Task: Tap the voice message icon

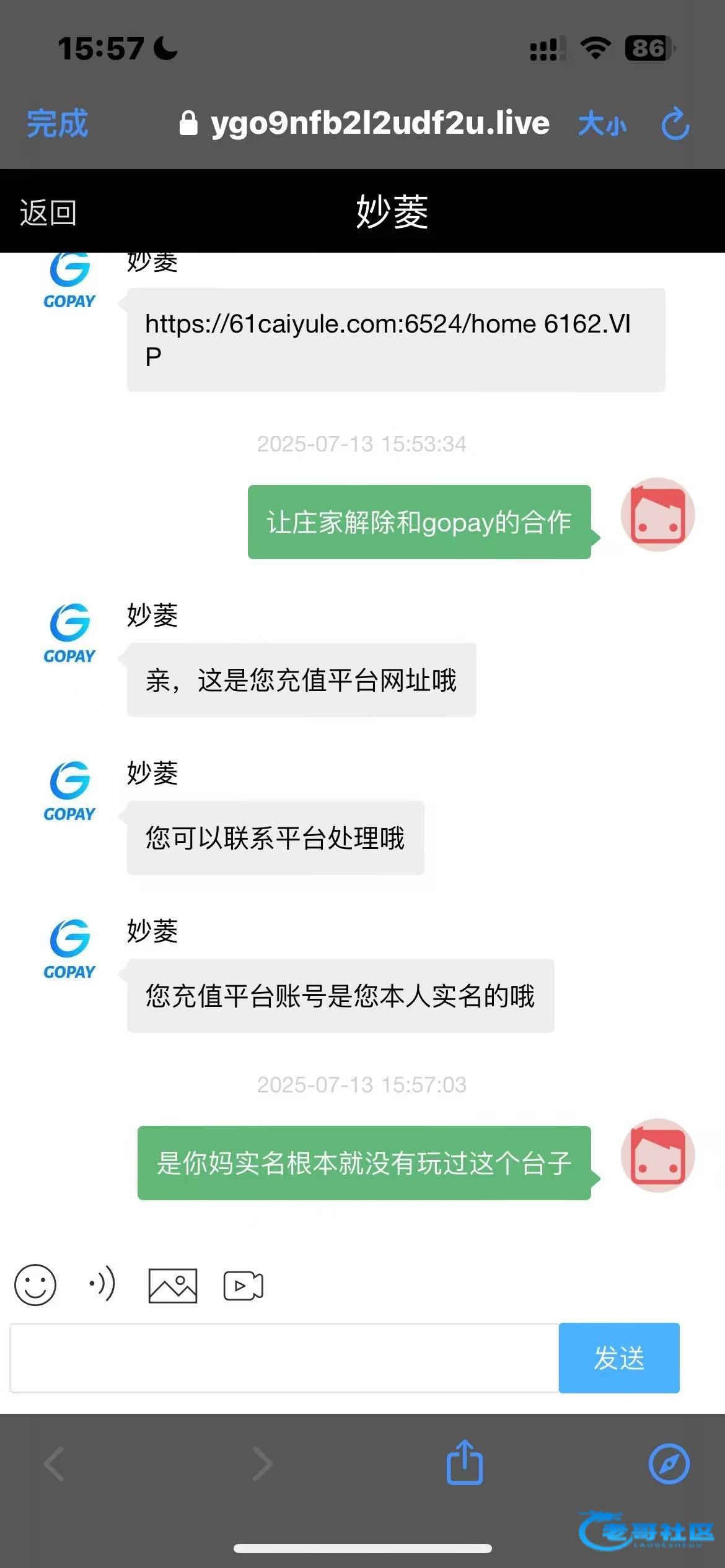Action: 102,1284
